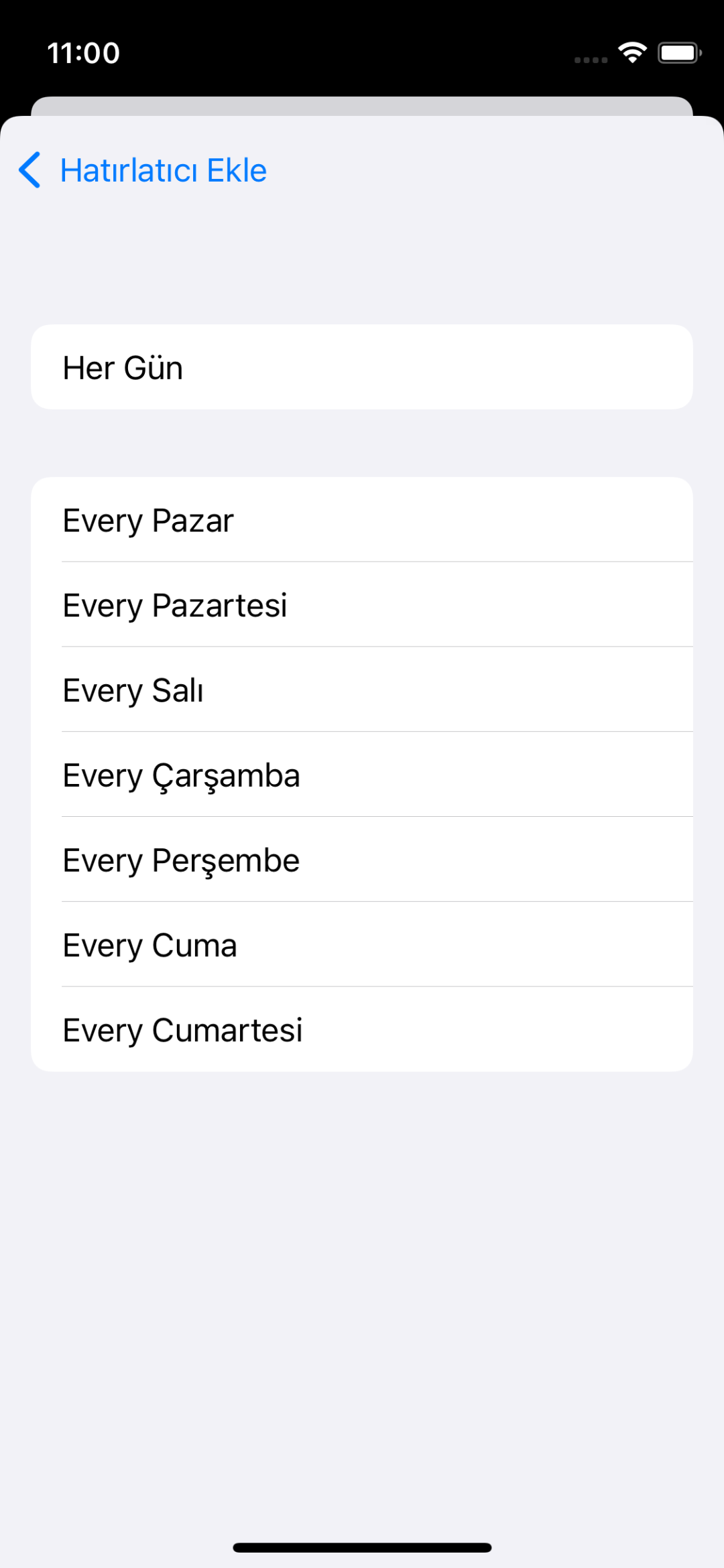Select Every Cuma
Screen dimensions: 724x1568
[x=362, y=945]
